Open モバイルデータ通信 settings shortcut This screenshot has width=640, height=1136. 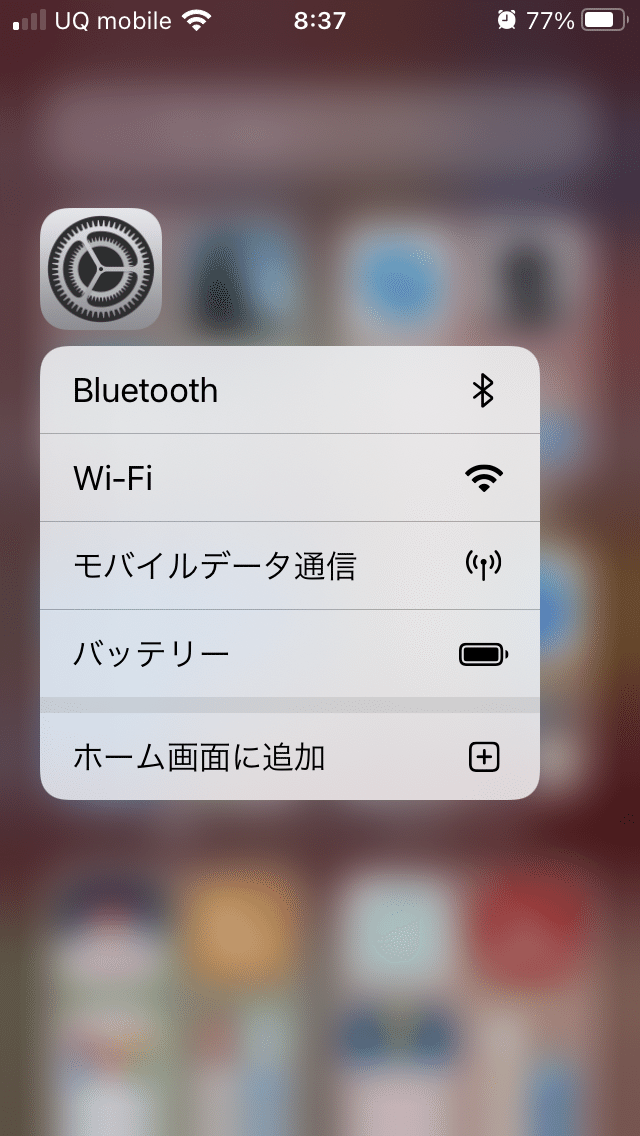point(290,566)
